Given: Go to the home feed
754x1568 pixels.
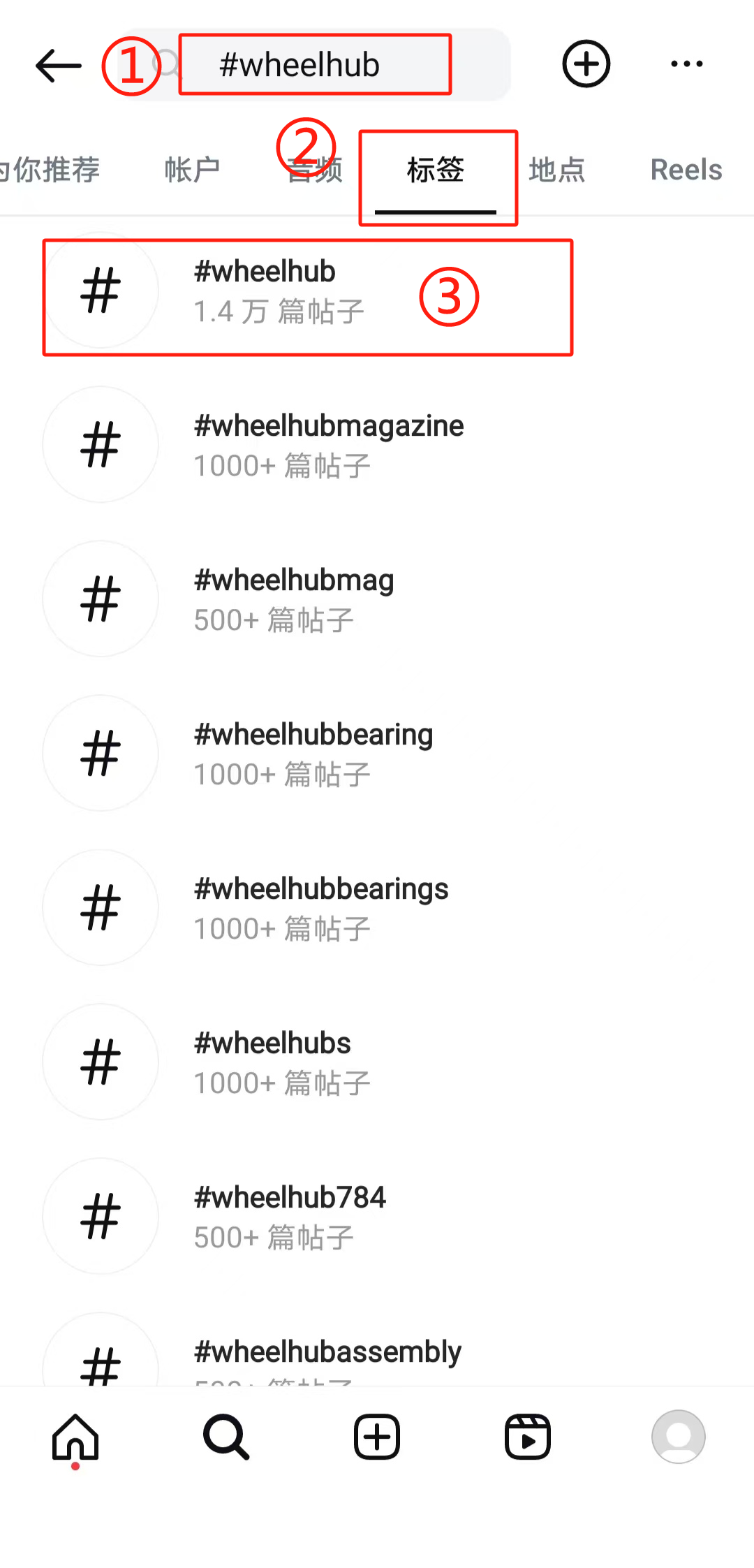Looking at the screenshot, I should click(x=75, y=1437).
